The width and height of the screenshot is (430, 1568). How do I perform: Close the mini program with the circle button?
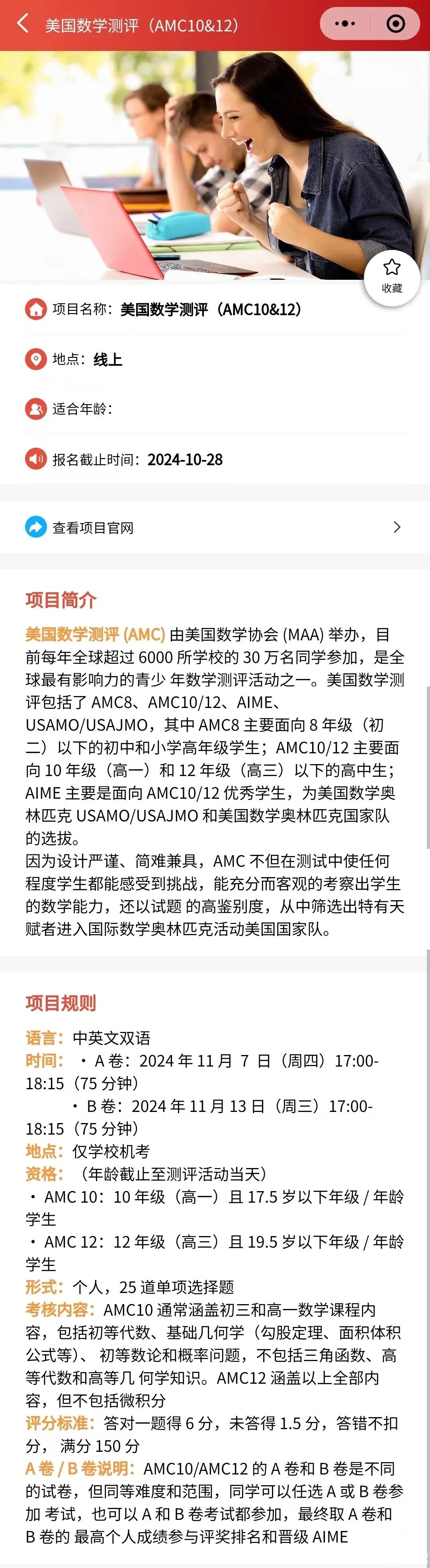[x=396, y=24]
